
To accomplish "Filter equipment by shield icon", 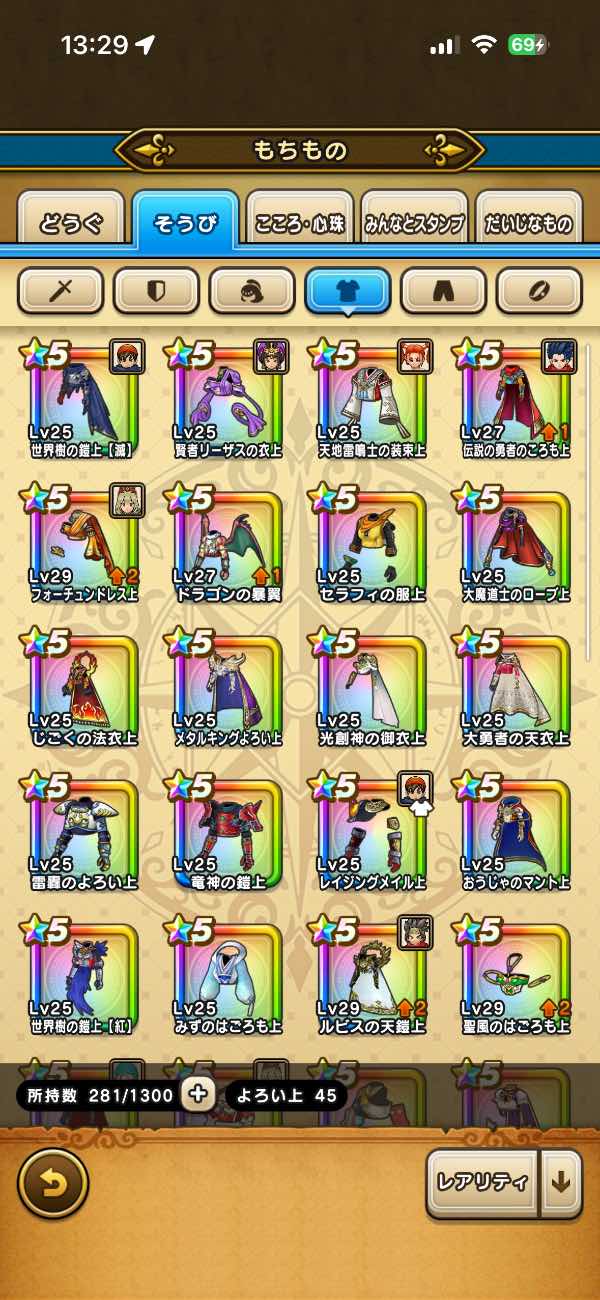I will pyautogui.click(x=156, y=291).
